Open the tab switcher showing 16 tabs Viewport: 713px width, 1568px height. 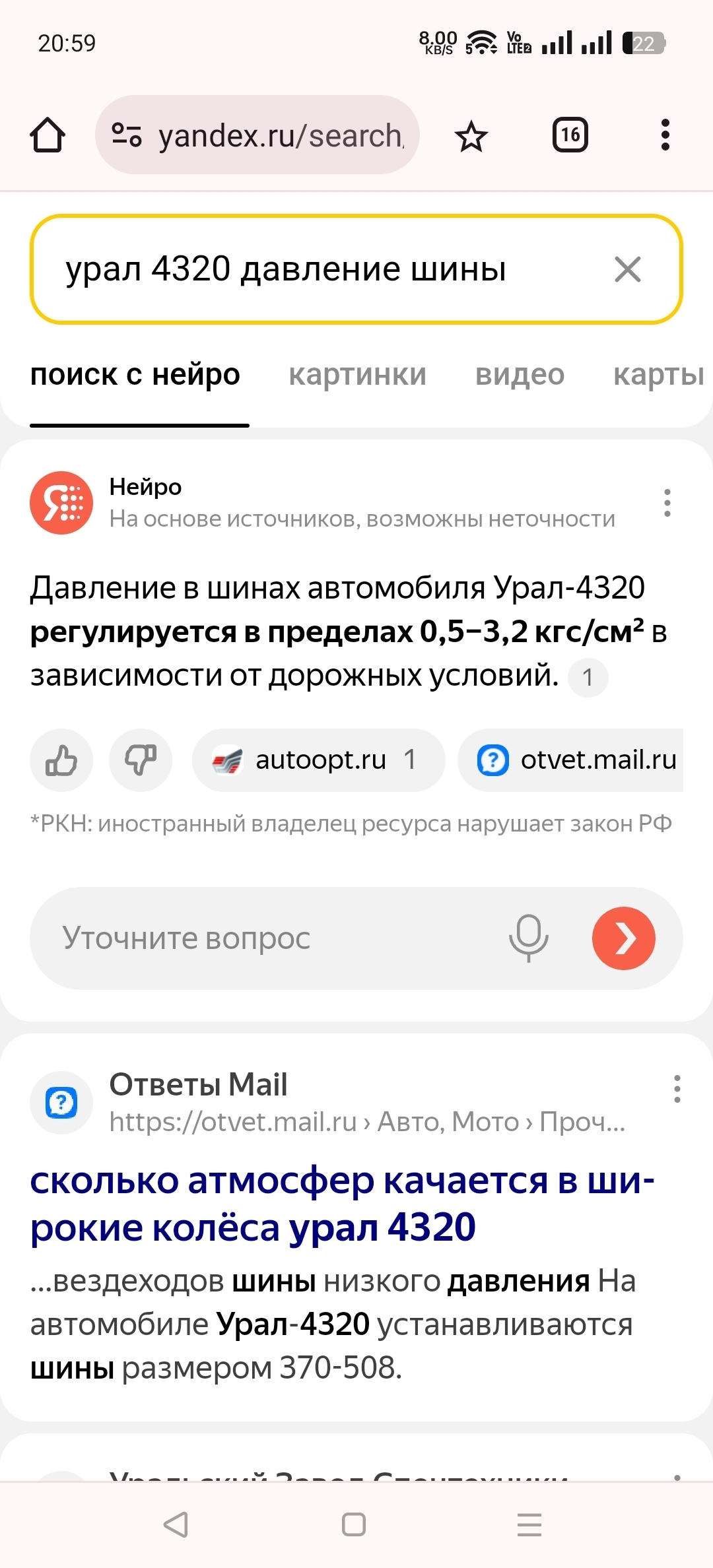pos(570,135)
